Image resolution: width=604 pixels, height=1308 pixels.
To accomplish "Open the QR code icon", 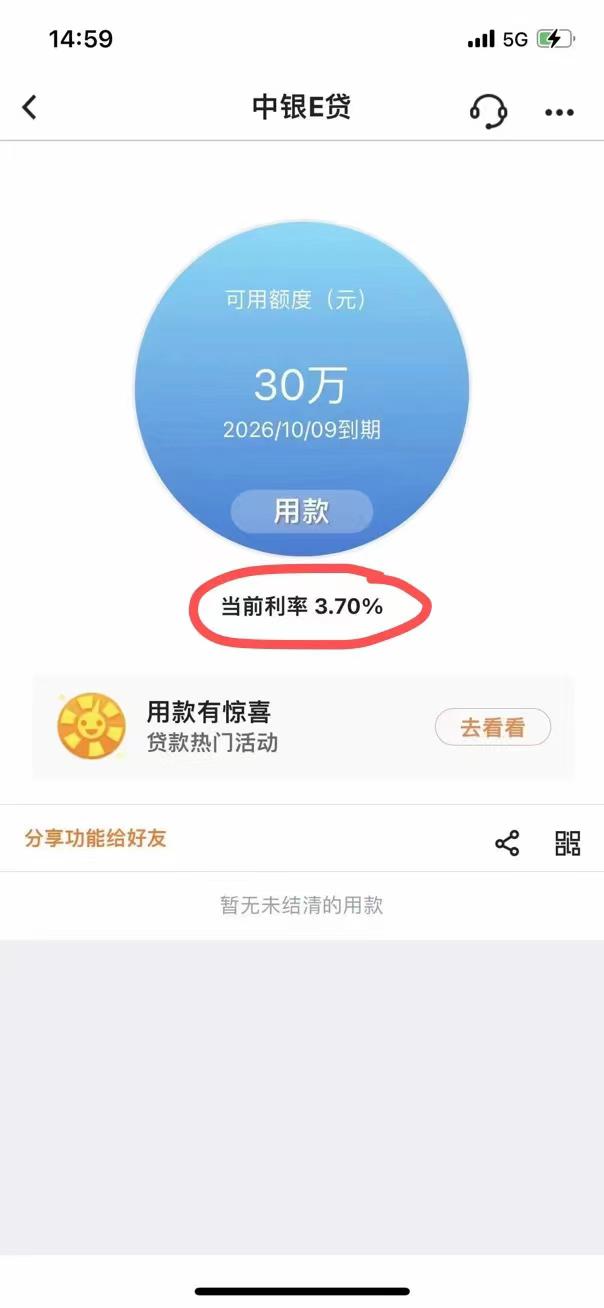I will (x=567, y=843).
